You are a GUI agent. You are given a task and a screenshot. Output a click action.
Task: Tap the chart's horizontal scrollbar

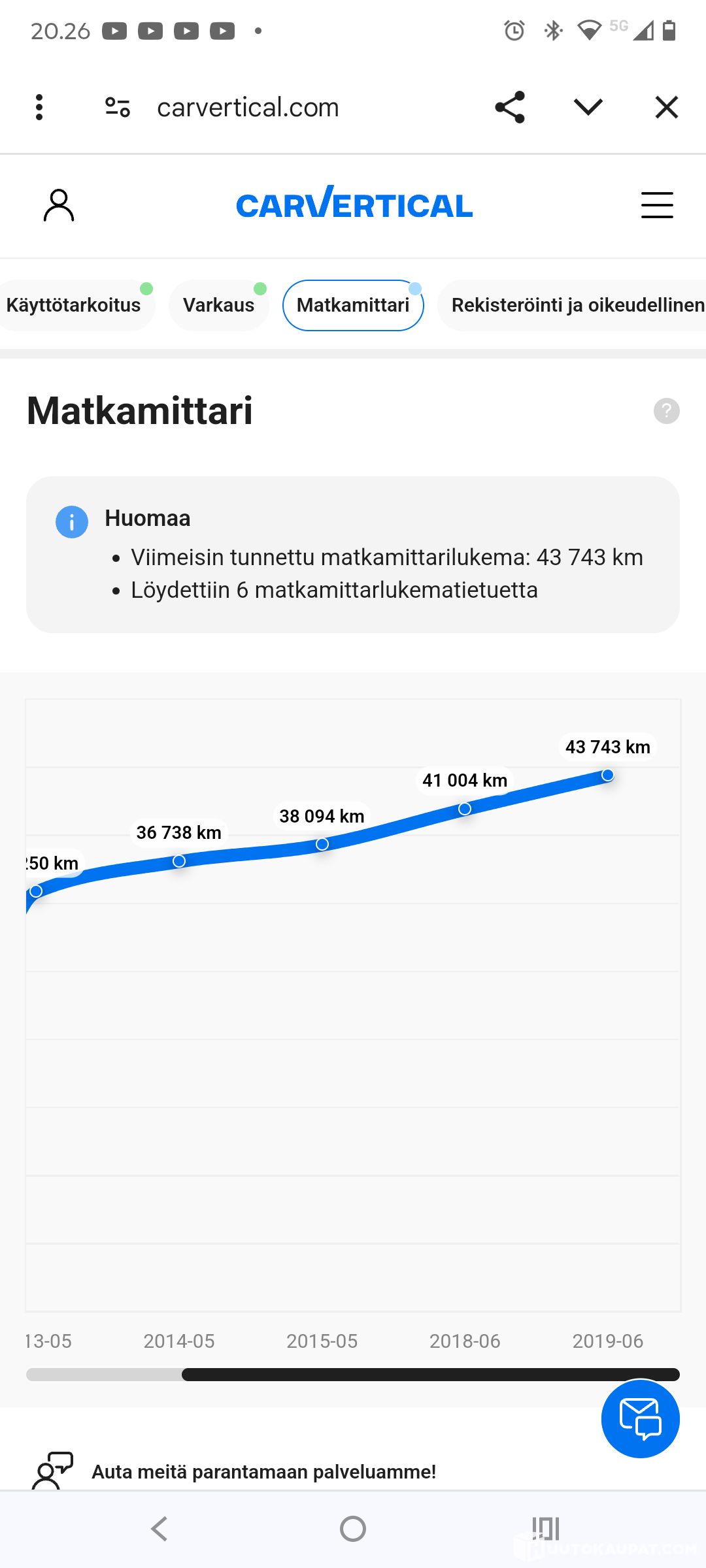(x=430, y=1375)
